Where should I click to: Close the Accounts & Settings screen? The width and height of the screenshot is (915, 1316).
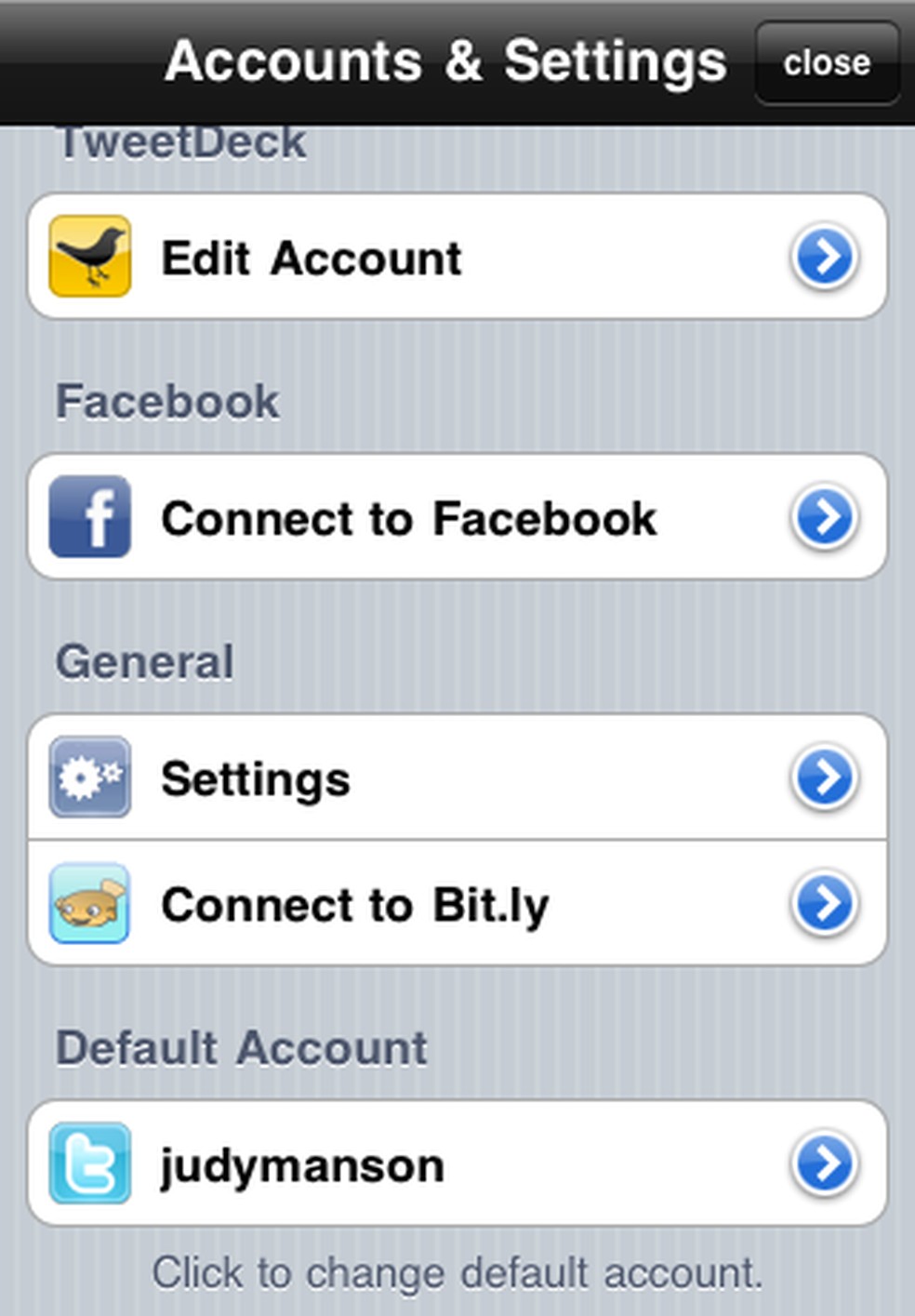click(826, 63)
